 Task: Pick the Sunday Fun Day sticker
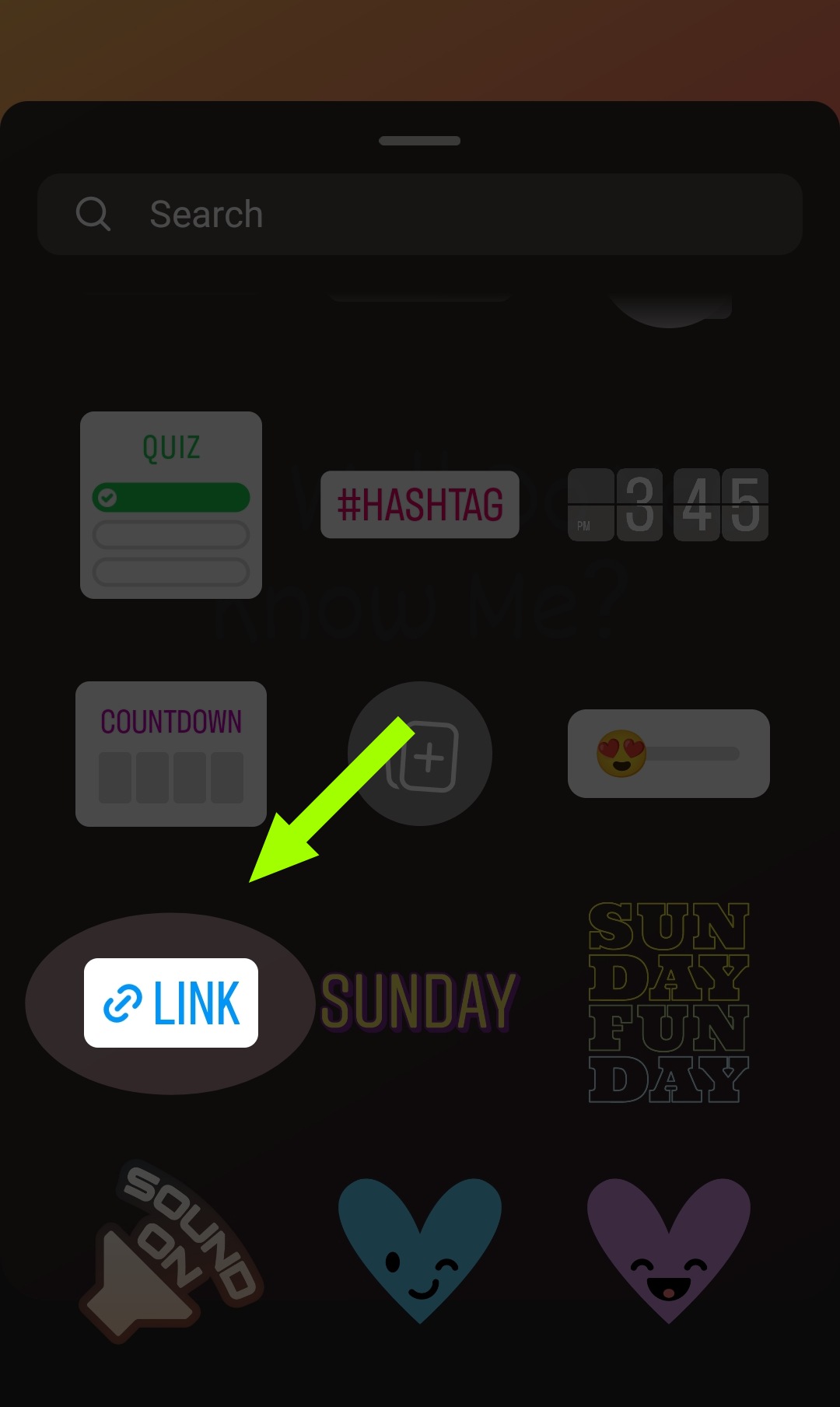(x=668, y=1003)
